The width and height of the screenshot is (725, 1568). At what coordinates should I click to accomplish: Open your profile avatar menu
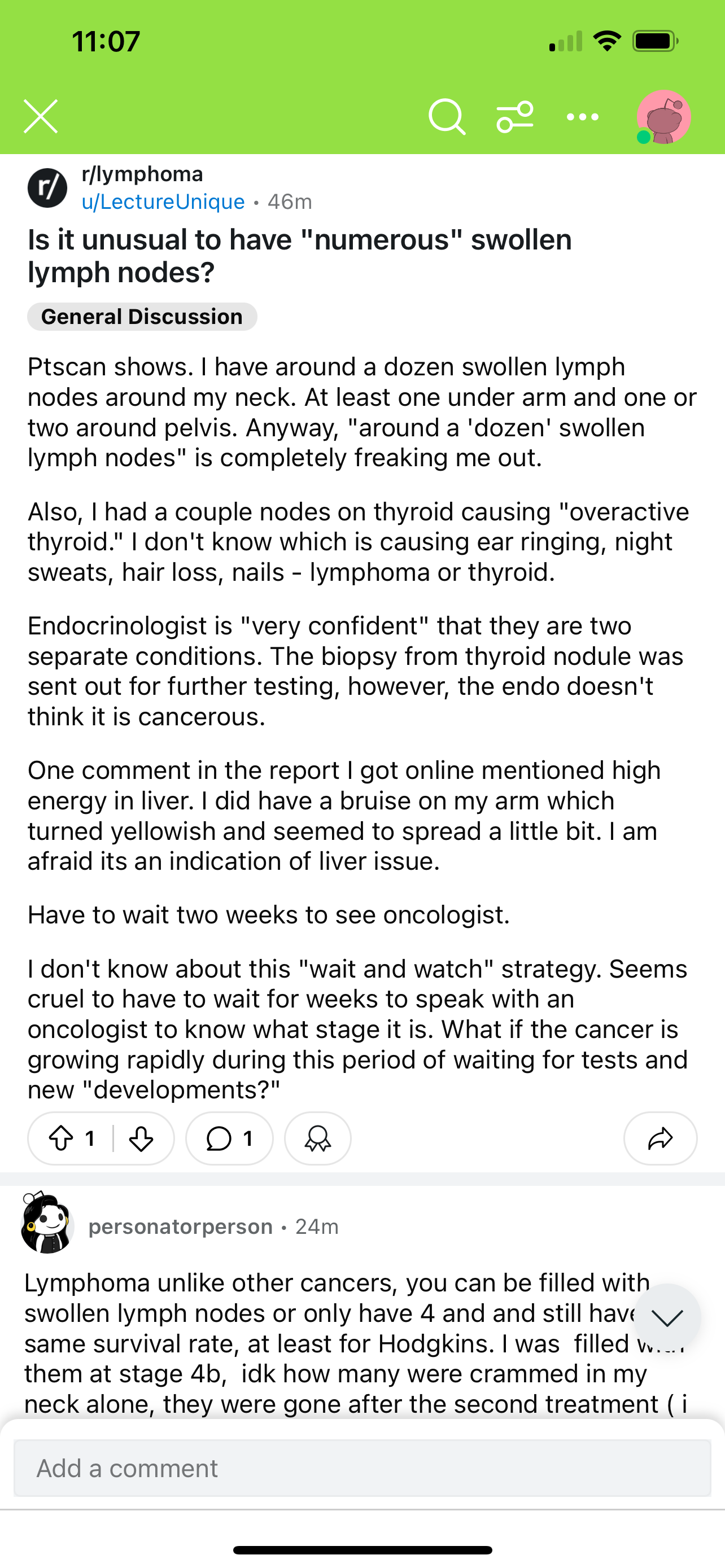662,117
